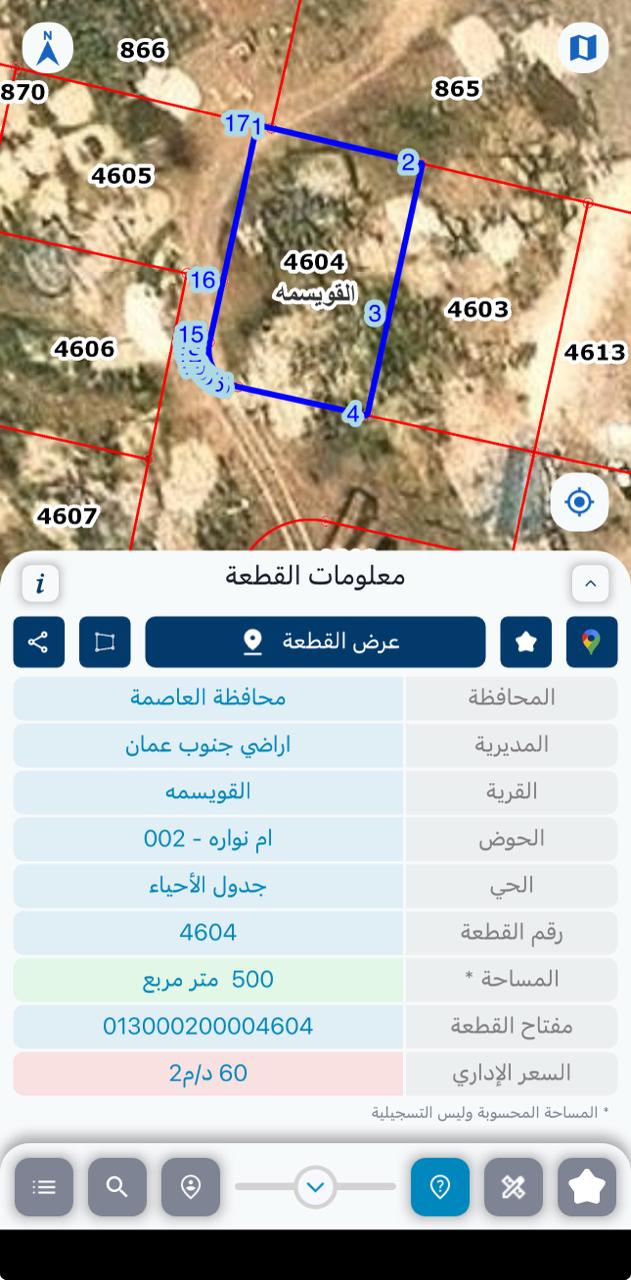
Task: Open the parcel info icon
Action: point(40,583)
